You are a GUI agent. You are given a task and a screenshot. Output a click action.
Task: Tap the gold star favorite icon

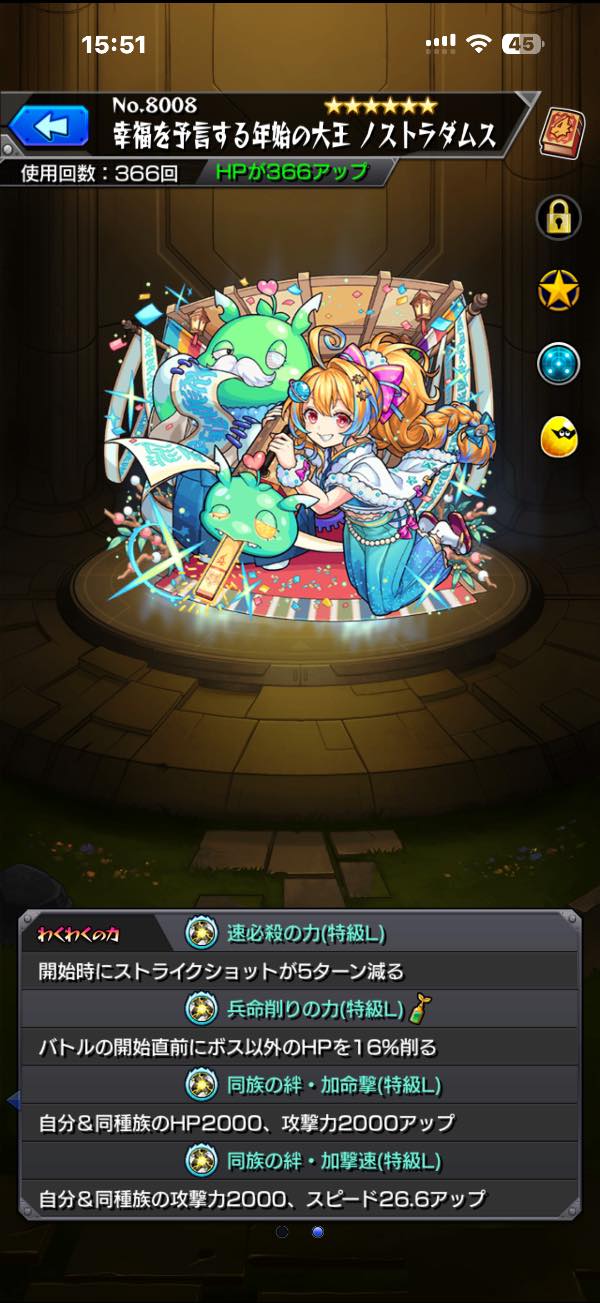pos(558,290)
